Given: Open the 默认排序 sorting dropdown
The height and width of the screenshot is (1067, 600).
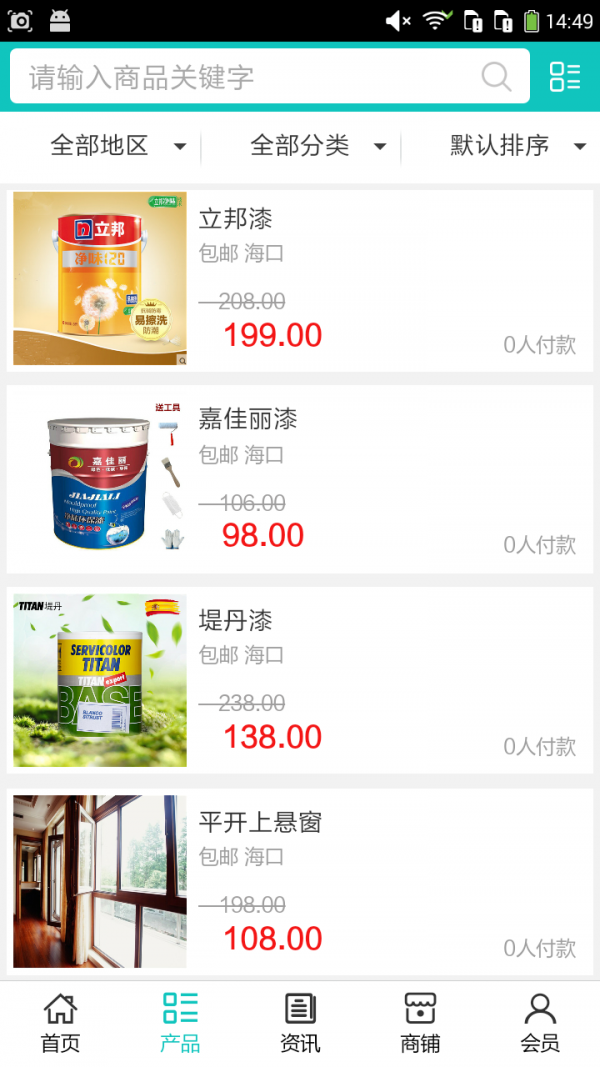Looking at the screenshot, I should pos(517,146).
